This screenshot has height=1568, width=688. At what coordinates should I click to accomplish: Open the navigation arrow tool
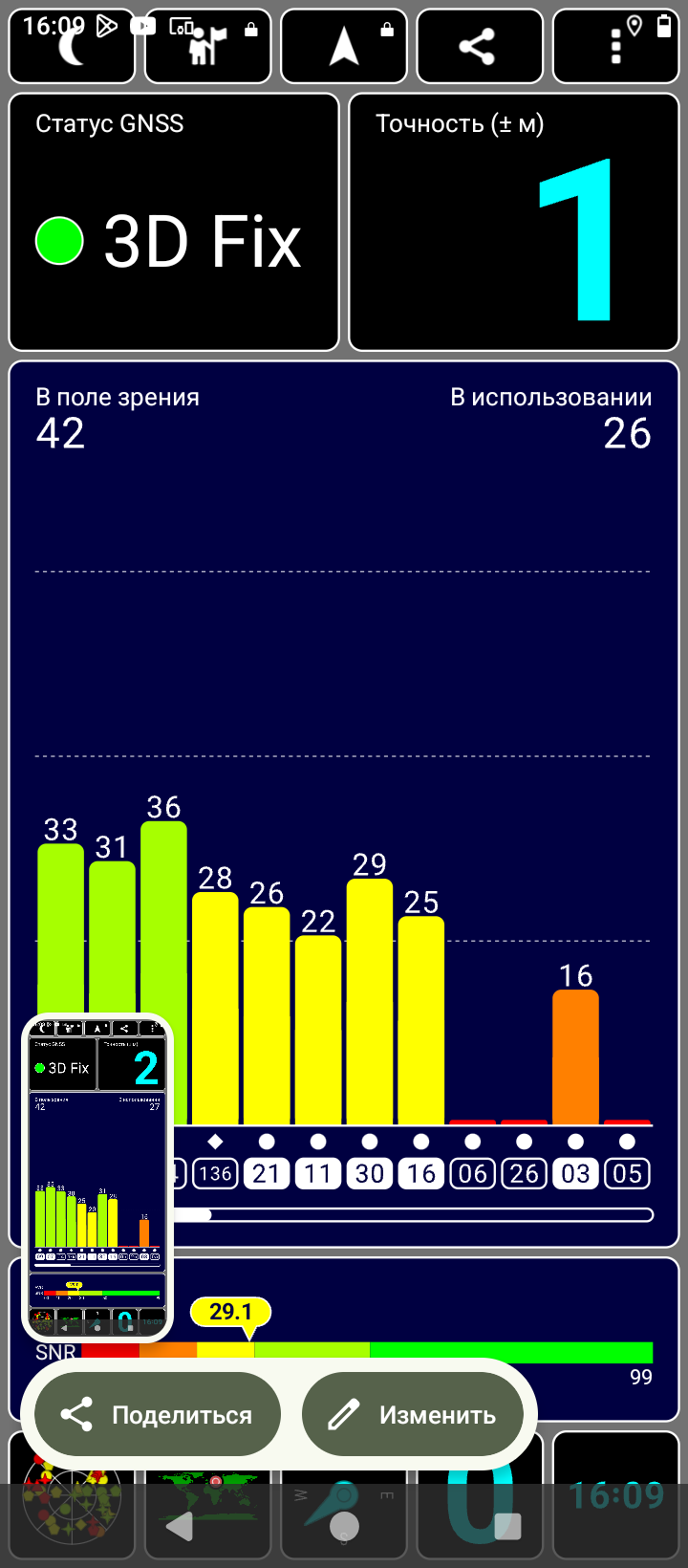coord(344,46)
